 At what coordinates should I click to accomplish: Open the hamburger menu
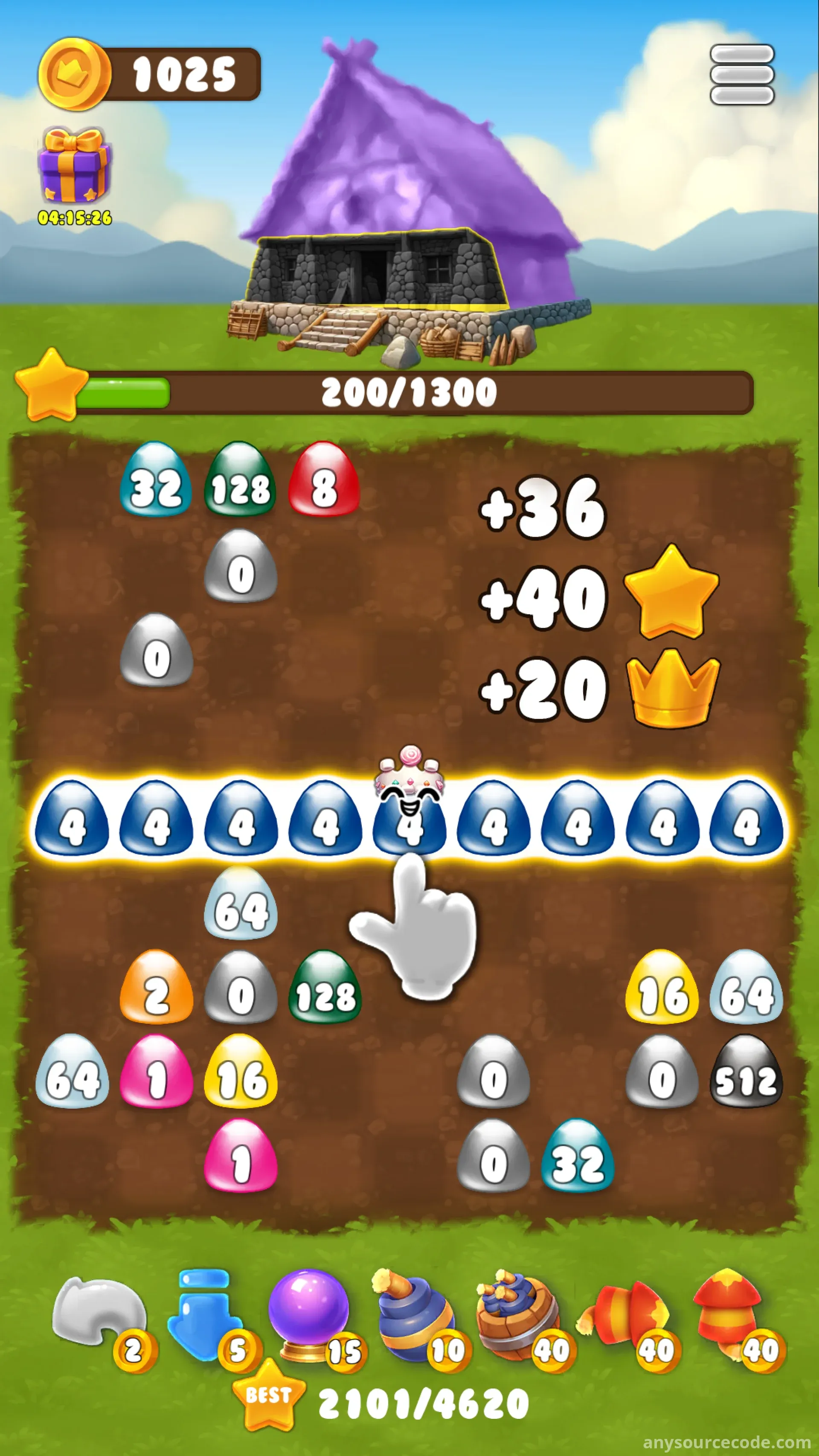(x=741, y=75)
